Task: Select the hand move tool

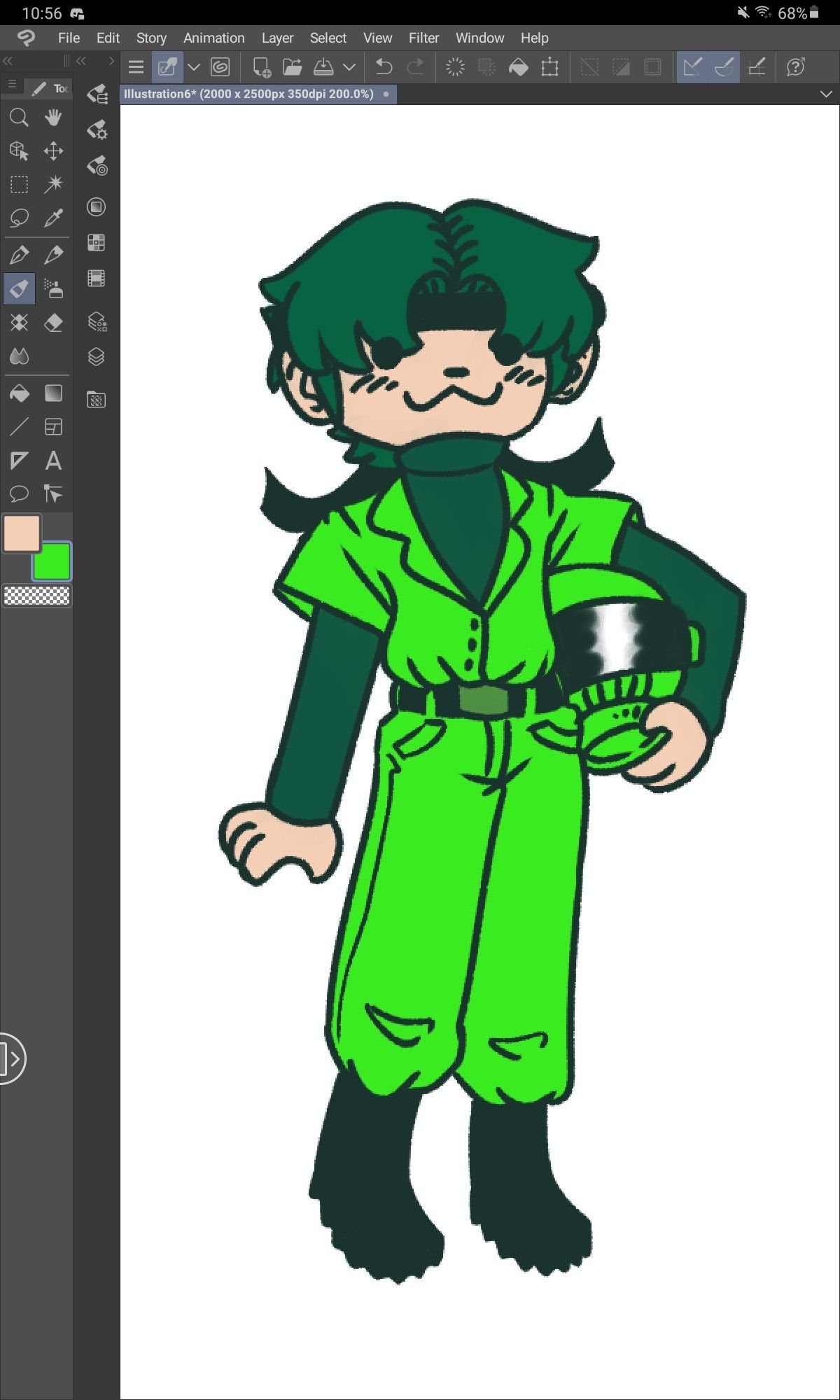Action: click(x=53, y=118)
